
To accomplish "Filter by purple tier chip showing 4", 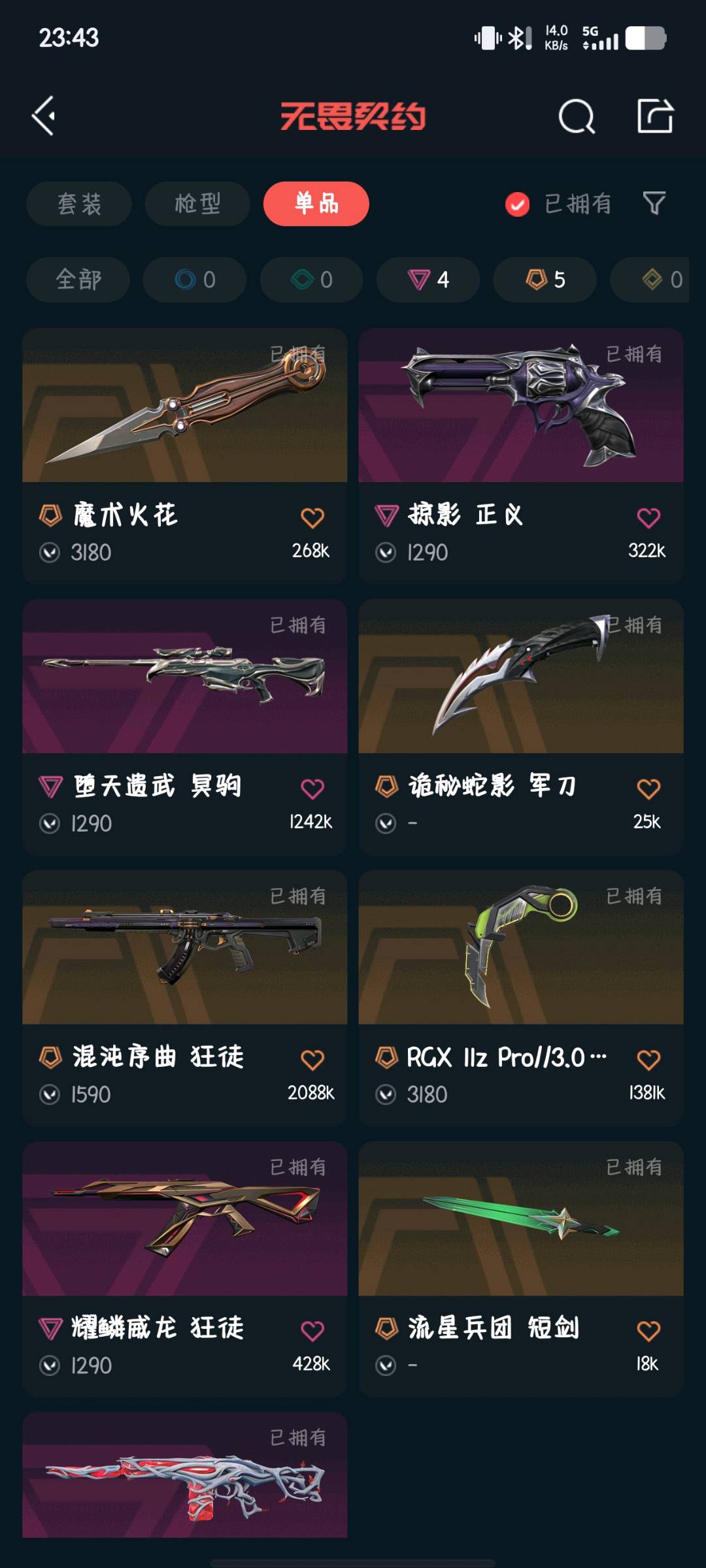I will coord(428,280).
